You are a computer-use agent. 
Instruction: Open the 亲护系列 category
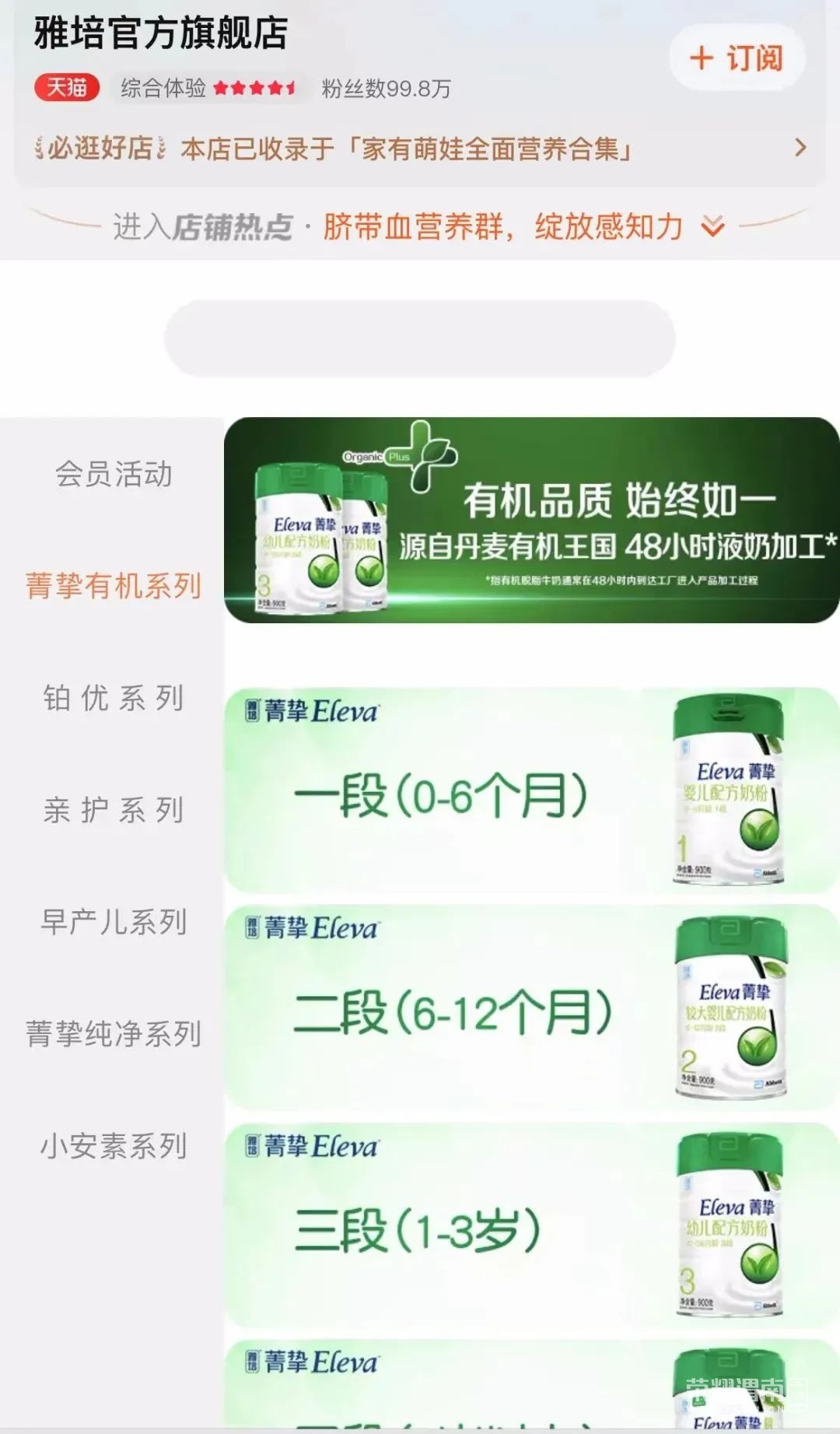coord(114,810)
